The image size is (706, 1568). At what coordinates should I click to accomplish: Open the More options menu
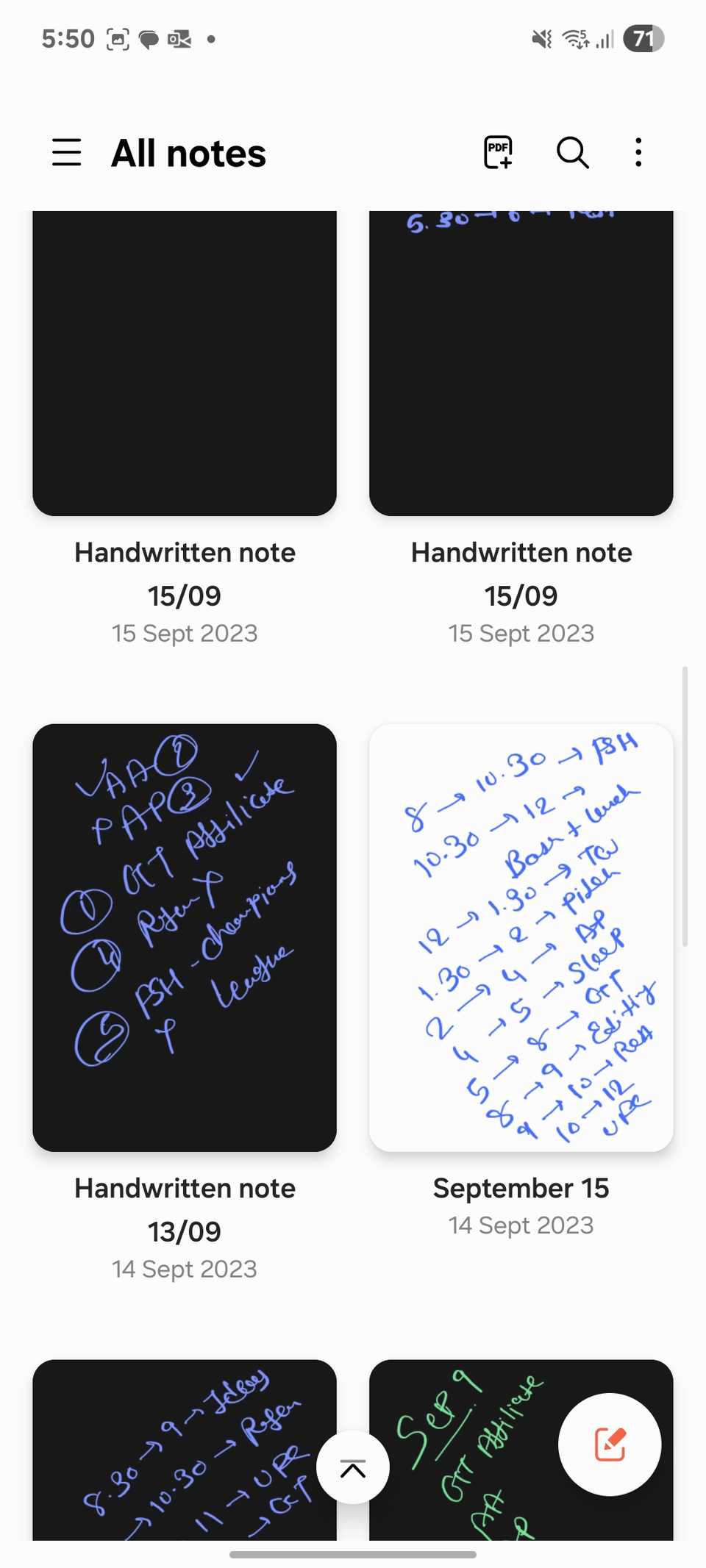[638, 152]
